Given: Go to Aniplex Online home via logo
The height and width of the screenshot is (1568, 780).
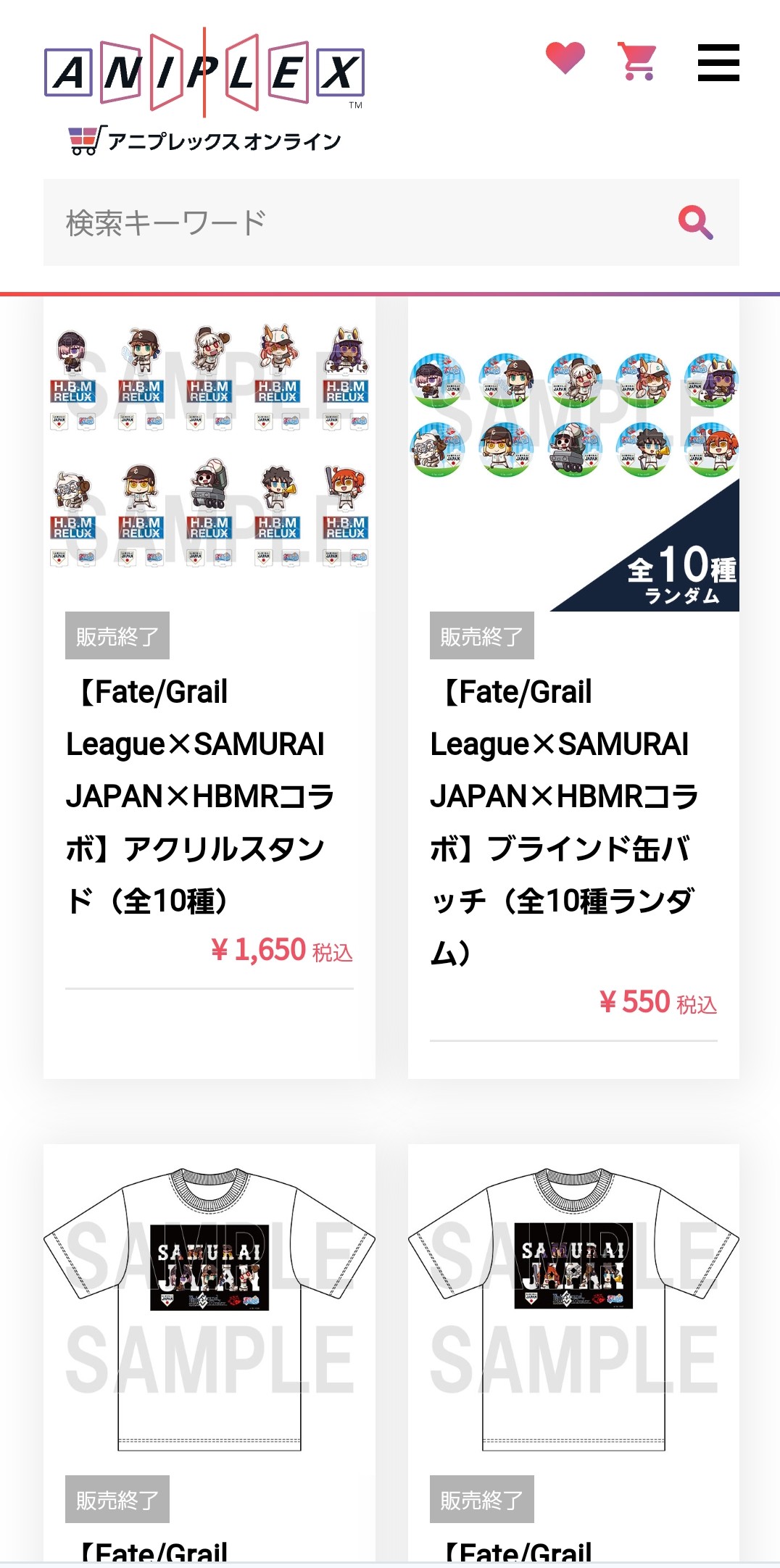Looking at the screenshot, I should [204, 91].
